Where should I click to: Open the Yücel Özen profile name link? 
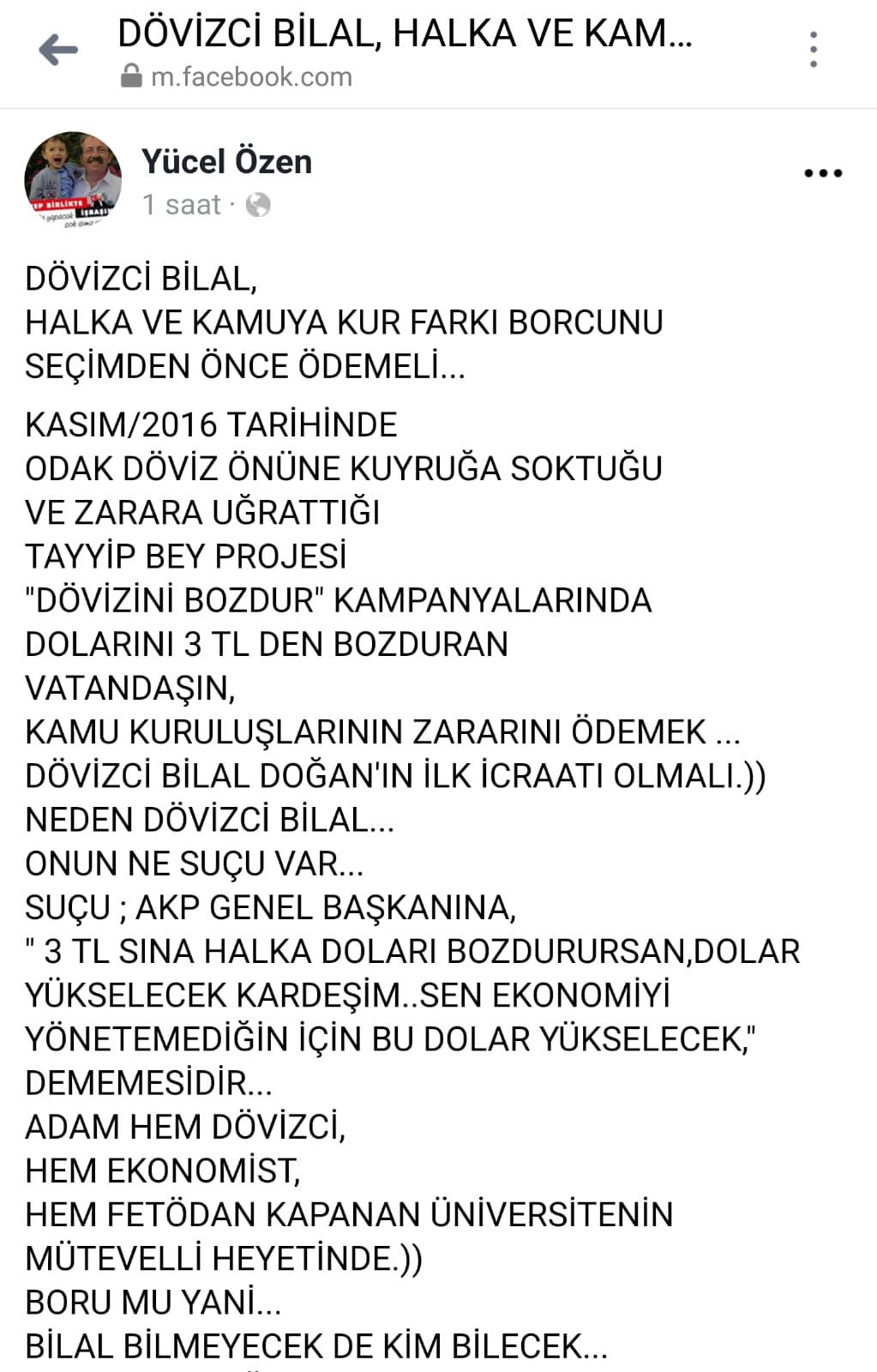(x=226, y=161)
